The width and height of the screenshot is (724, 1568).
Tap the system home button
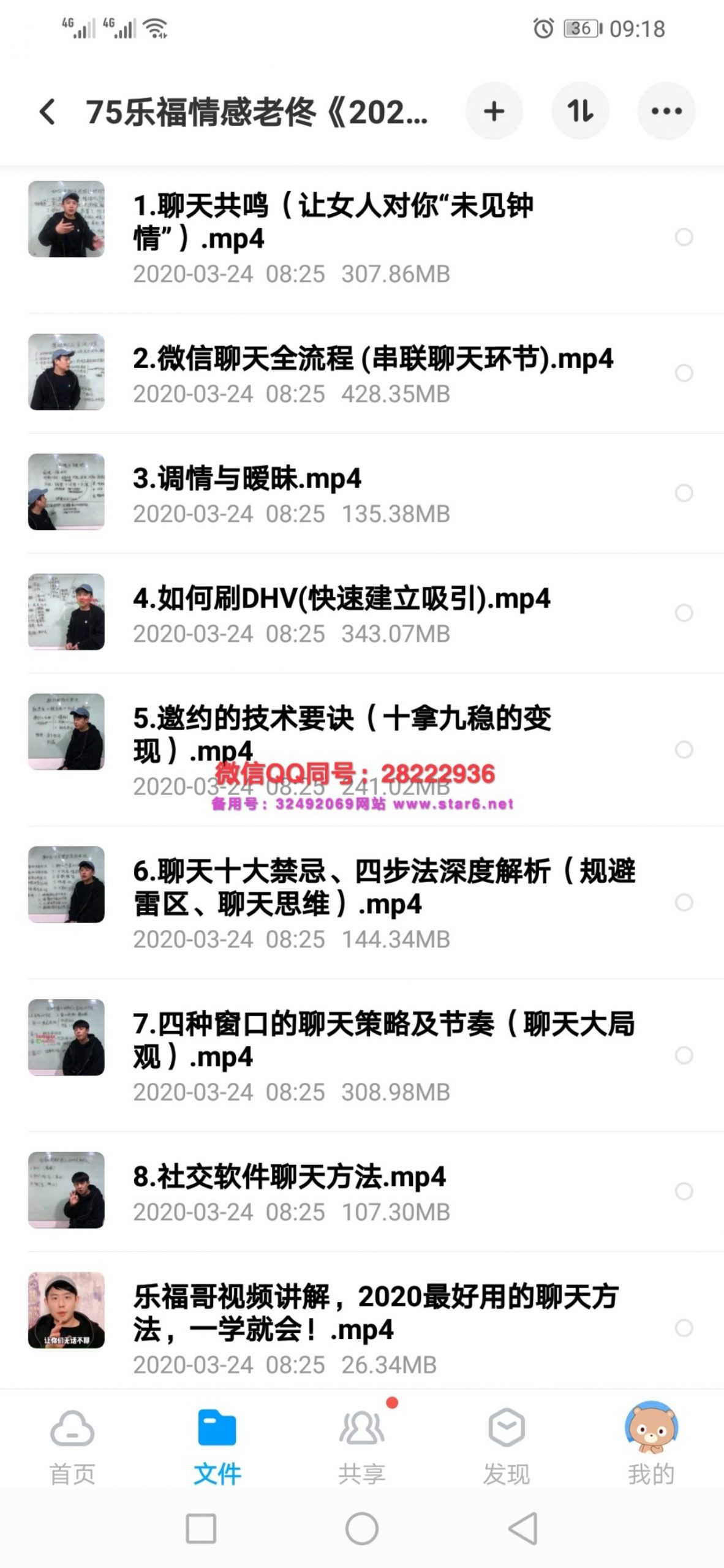(x=362, y=1529)
